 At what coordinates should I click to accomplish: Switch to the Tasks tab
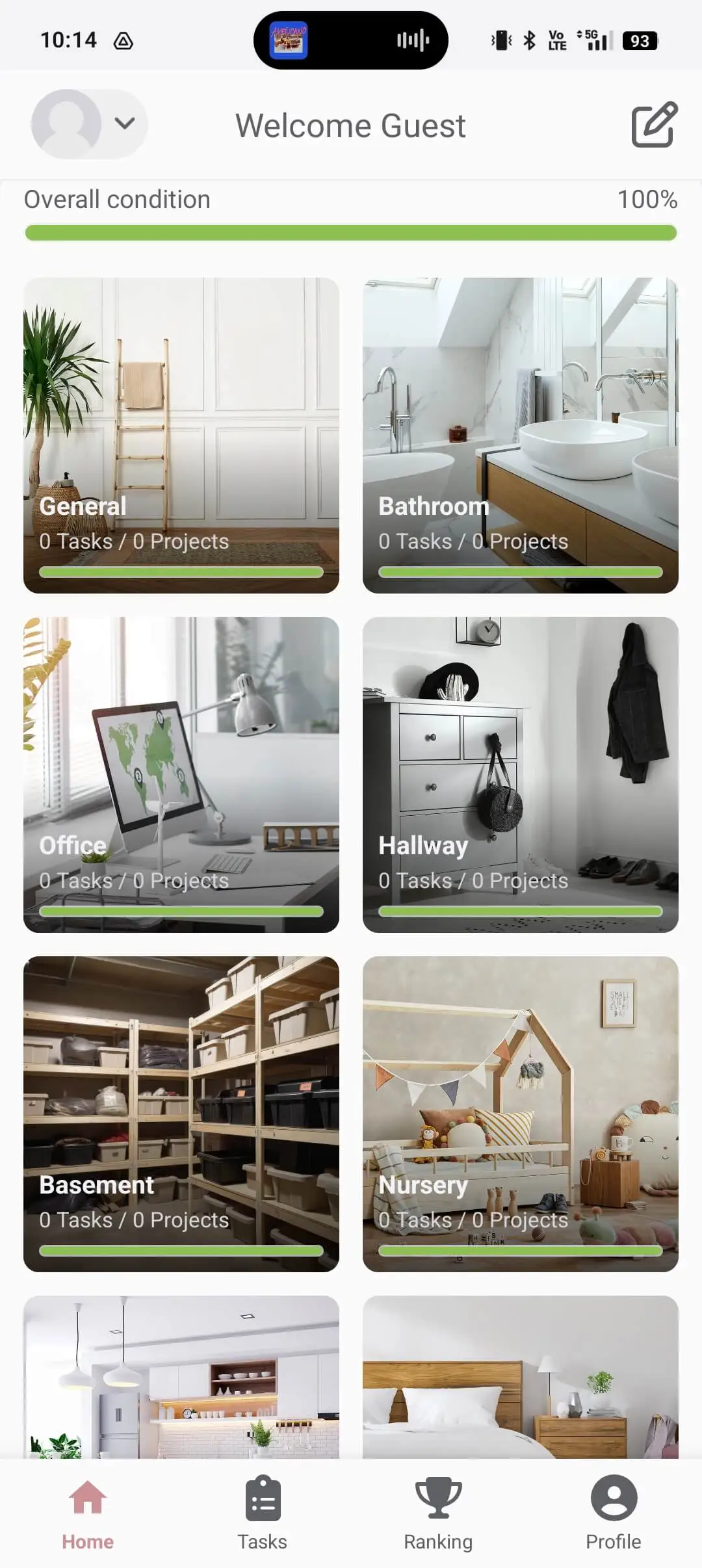click(263, 1513)
